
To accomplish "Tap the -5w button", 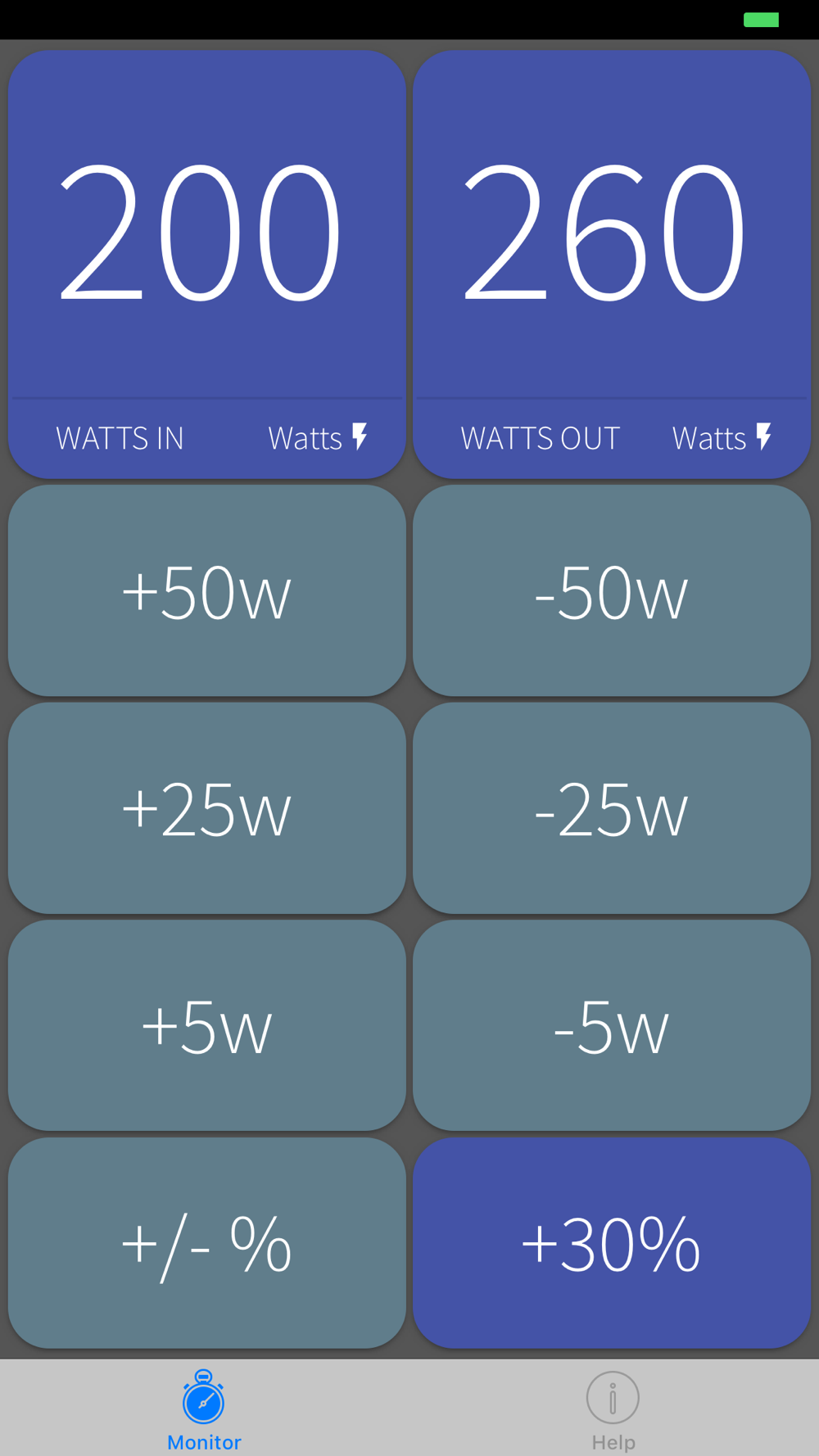I will pos(611,1026).
